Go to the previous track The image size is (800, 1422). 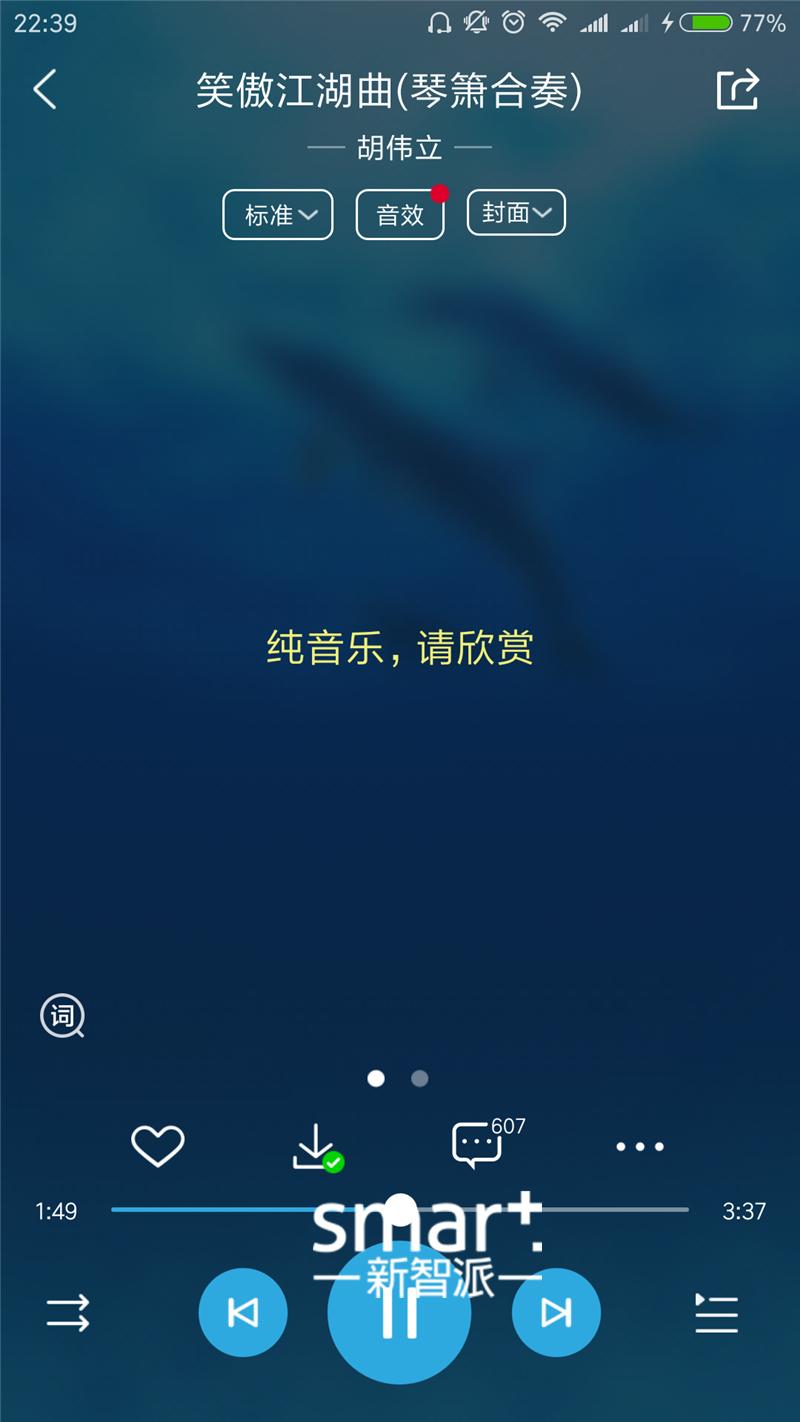click(x=242, y=1312)
